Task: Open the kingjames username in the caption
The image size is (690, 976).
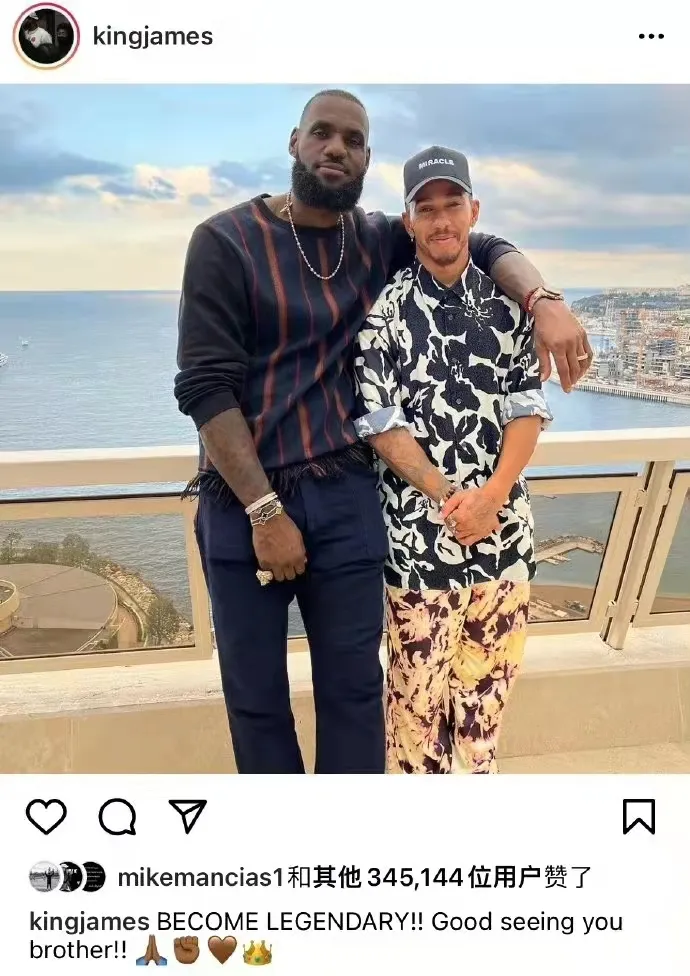Action: coord(90,921)
